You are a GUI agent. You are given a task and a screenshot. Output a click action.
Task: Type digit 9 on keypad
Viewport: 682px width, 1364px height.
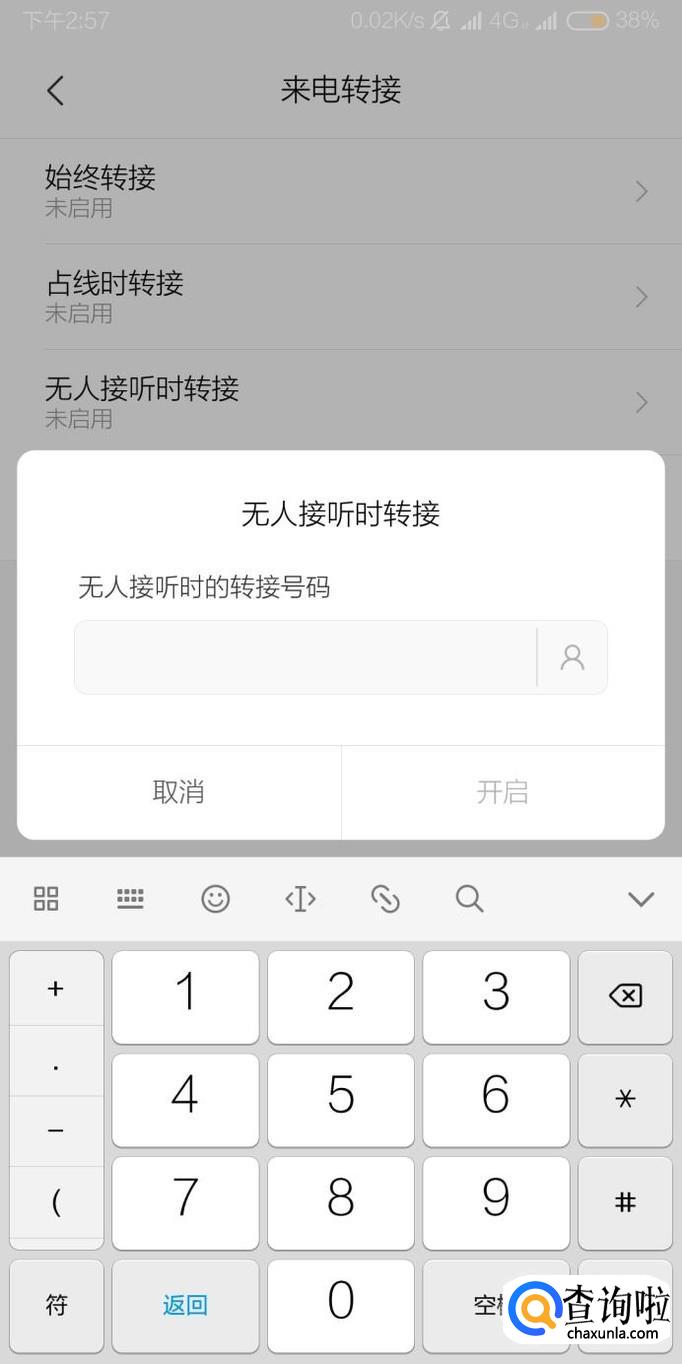496,1201
